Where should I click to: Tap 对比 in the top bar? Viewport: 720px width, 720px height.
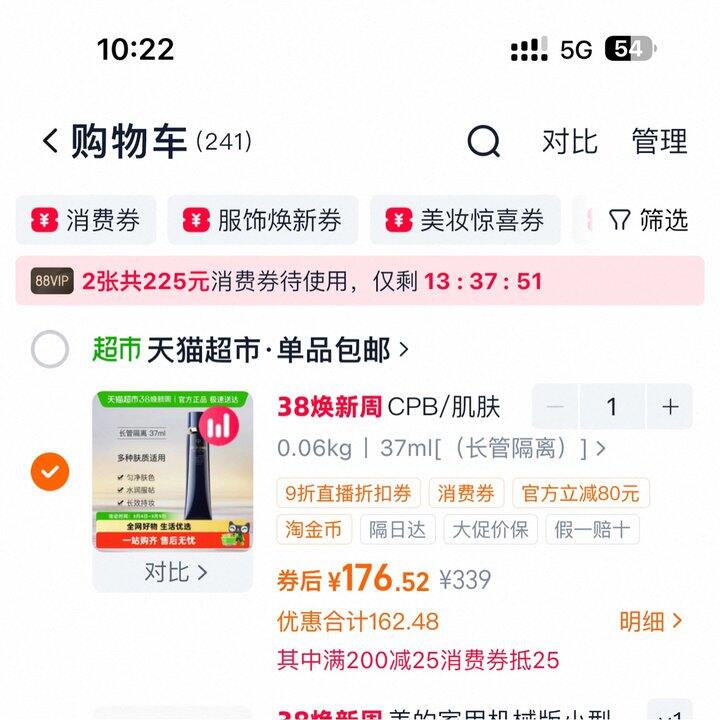point(569,141)
